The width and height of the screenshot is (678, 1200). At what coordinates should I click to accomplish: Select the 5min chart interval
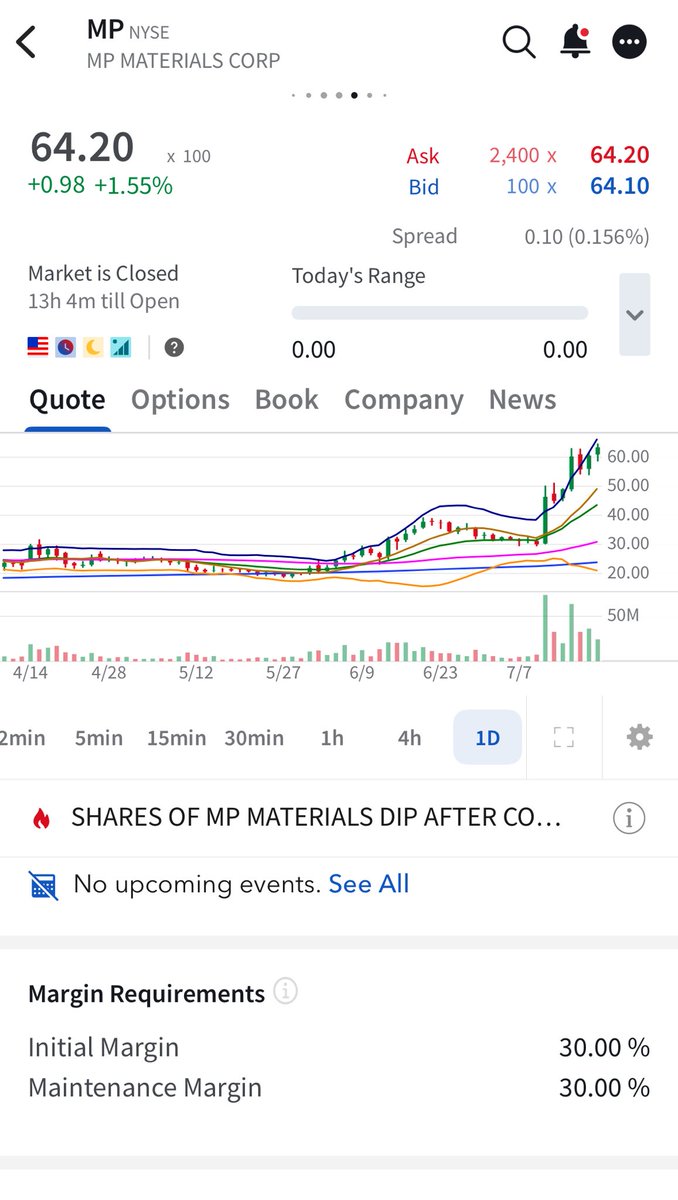pyautogui.click(x=99, y=738)
